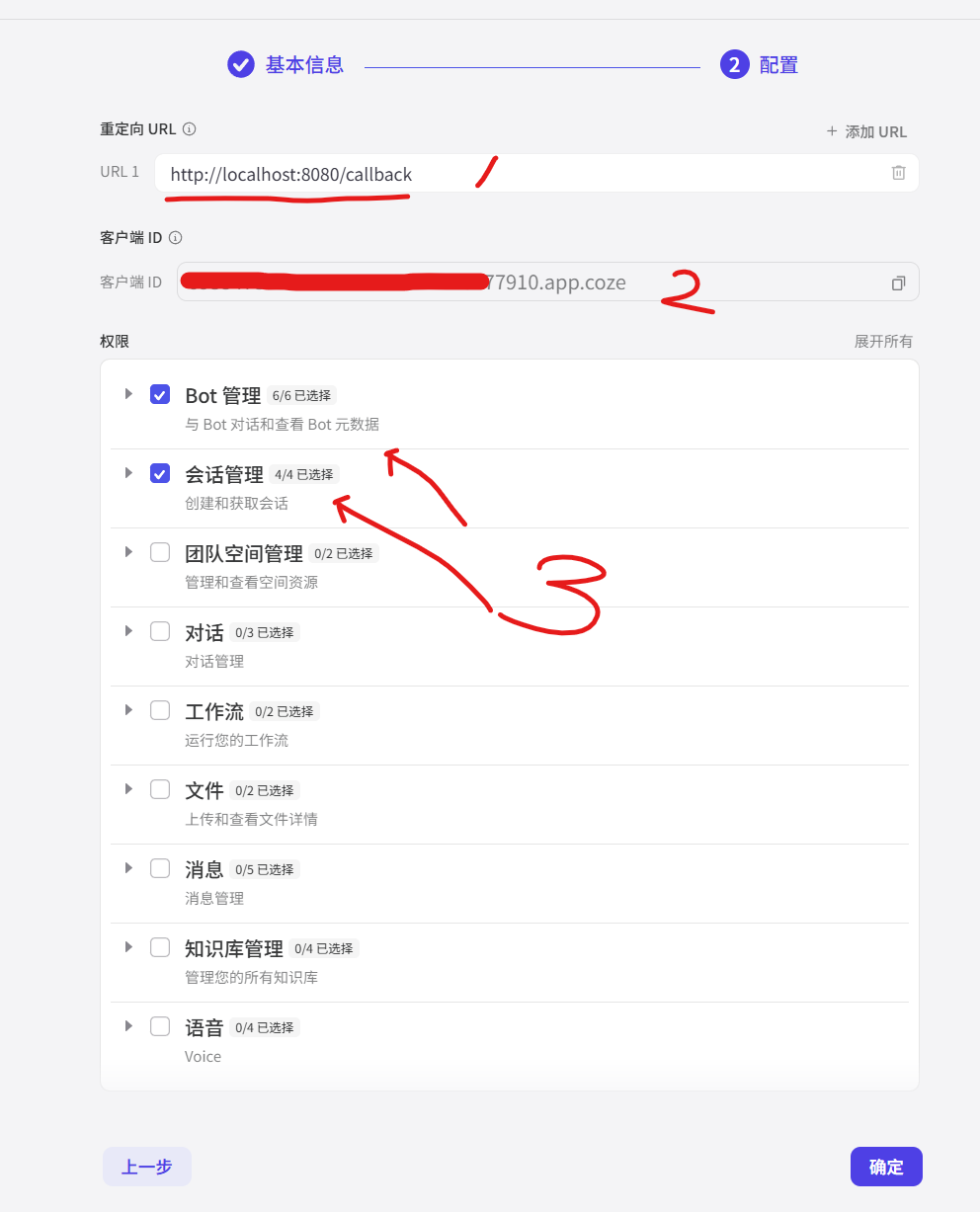This screenshot has height=1212, width=980.
Task: Expand the 团队空间管理 group
Action: click(x=128, y=552)
